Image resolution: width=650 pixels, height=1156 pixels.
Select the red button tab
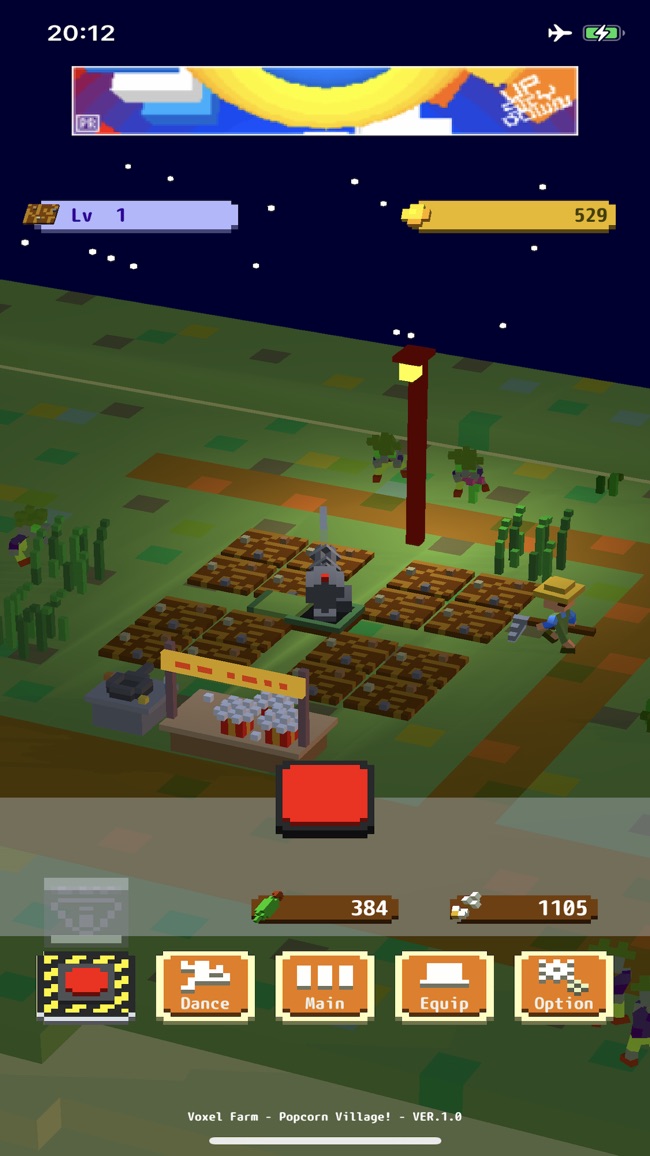[86, 987]
